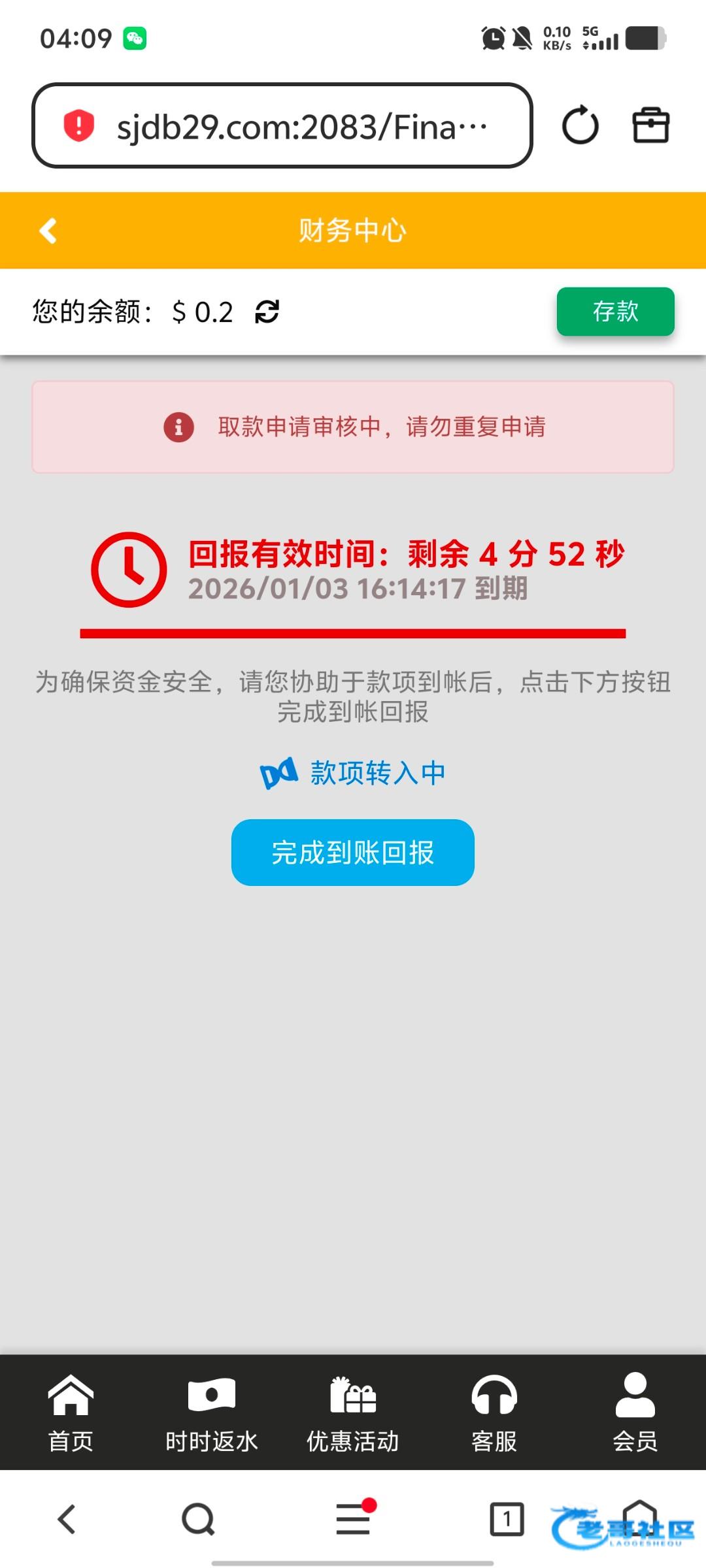The image size is (706, 1568).
Task: Open 客服 customer service
Action: [x=494, y=1413]
